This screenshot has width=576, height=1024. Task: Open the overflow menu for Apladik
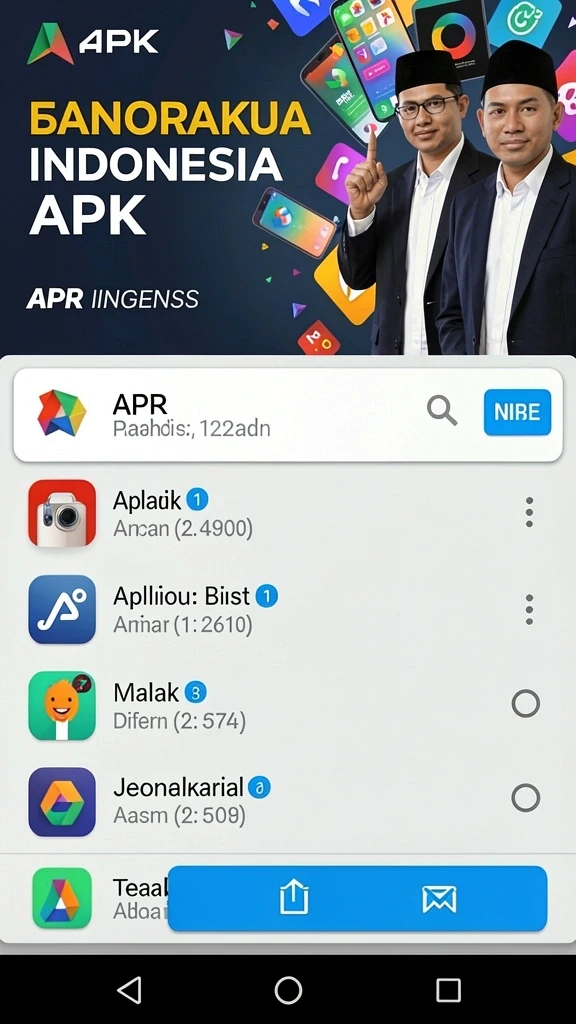(x=529, y=512)
